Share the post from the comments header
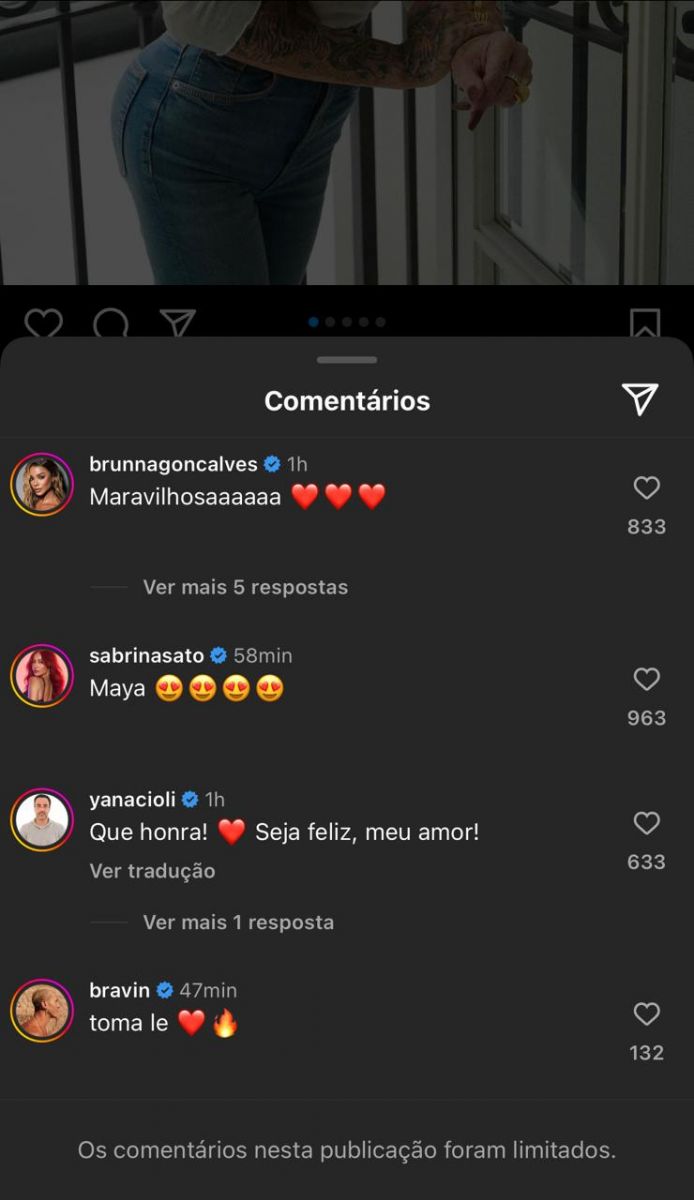 [640, 399]
